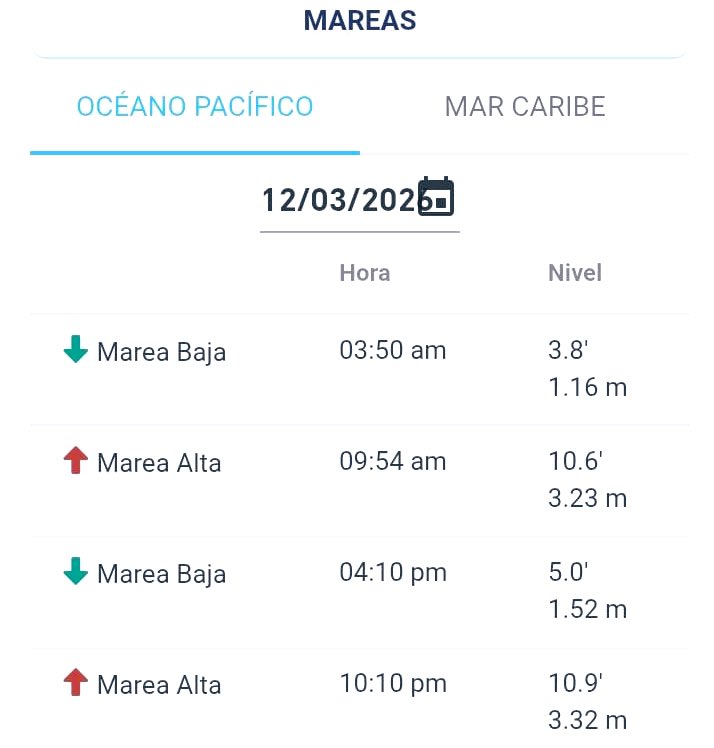Tap the 12/03/2026 date field

pos(360,200)
